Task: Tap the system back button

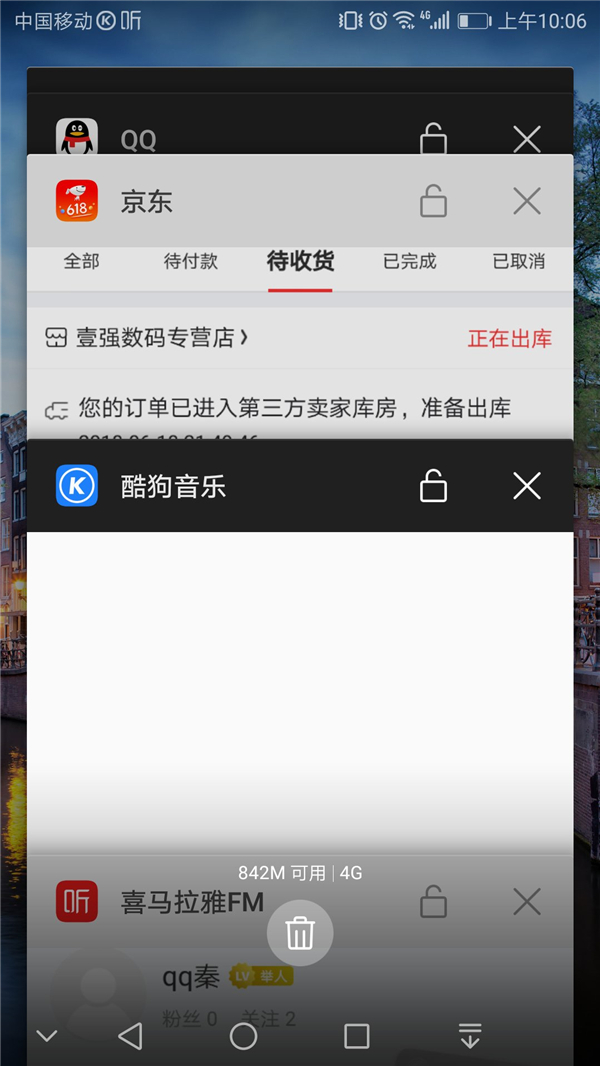Action: pyautogui.click(x=130, y=1036)
